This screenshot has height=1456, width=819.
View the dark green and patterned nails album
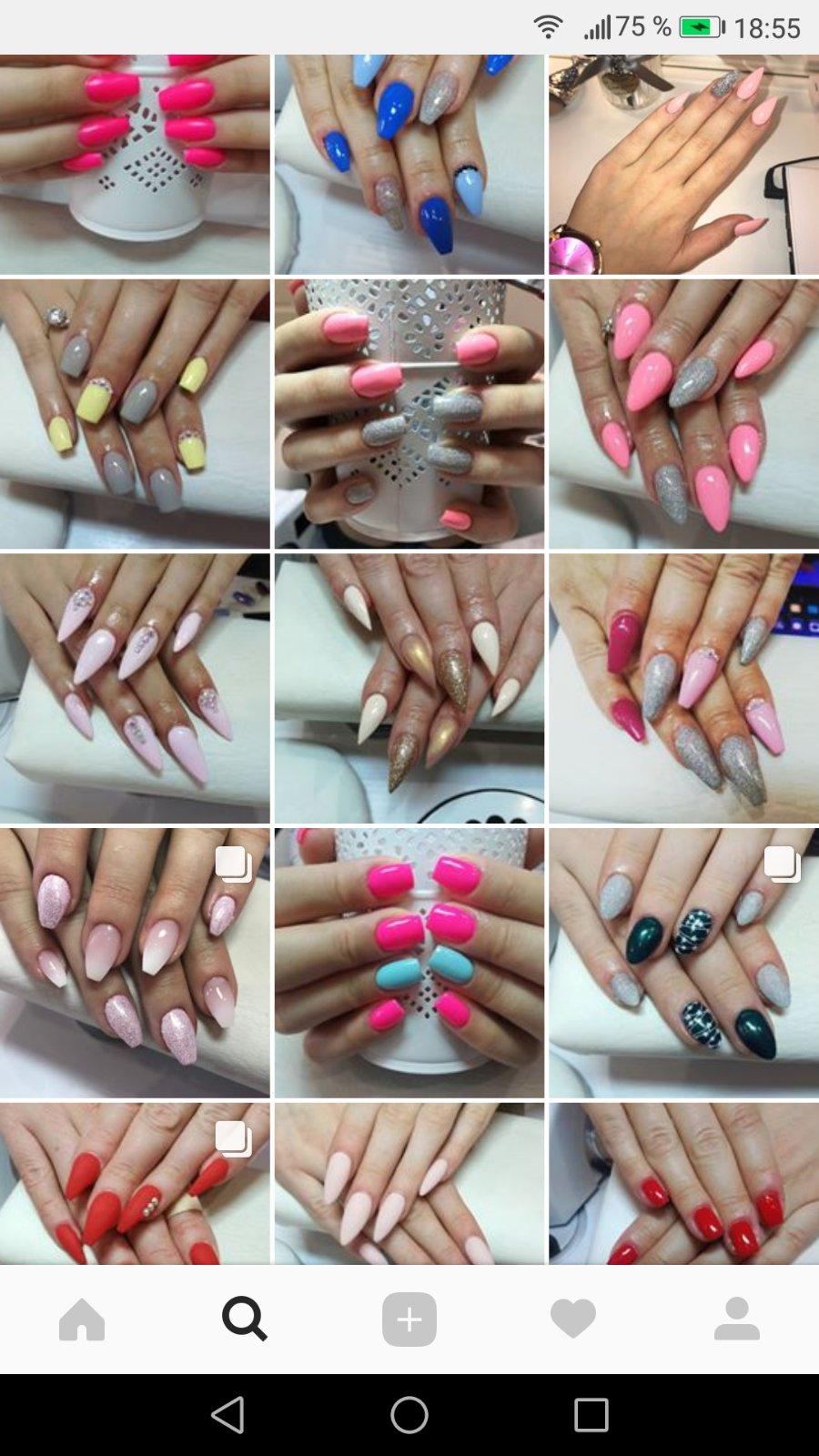tap(683, 963)
